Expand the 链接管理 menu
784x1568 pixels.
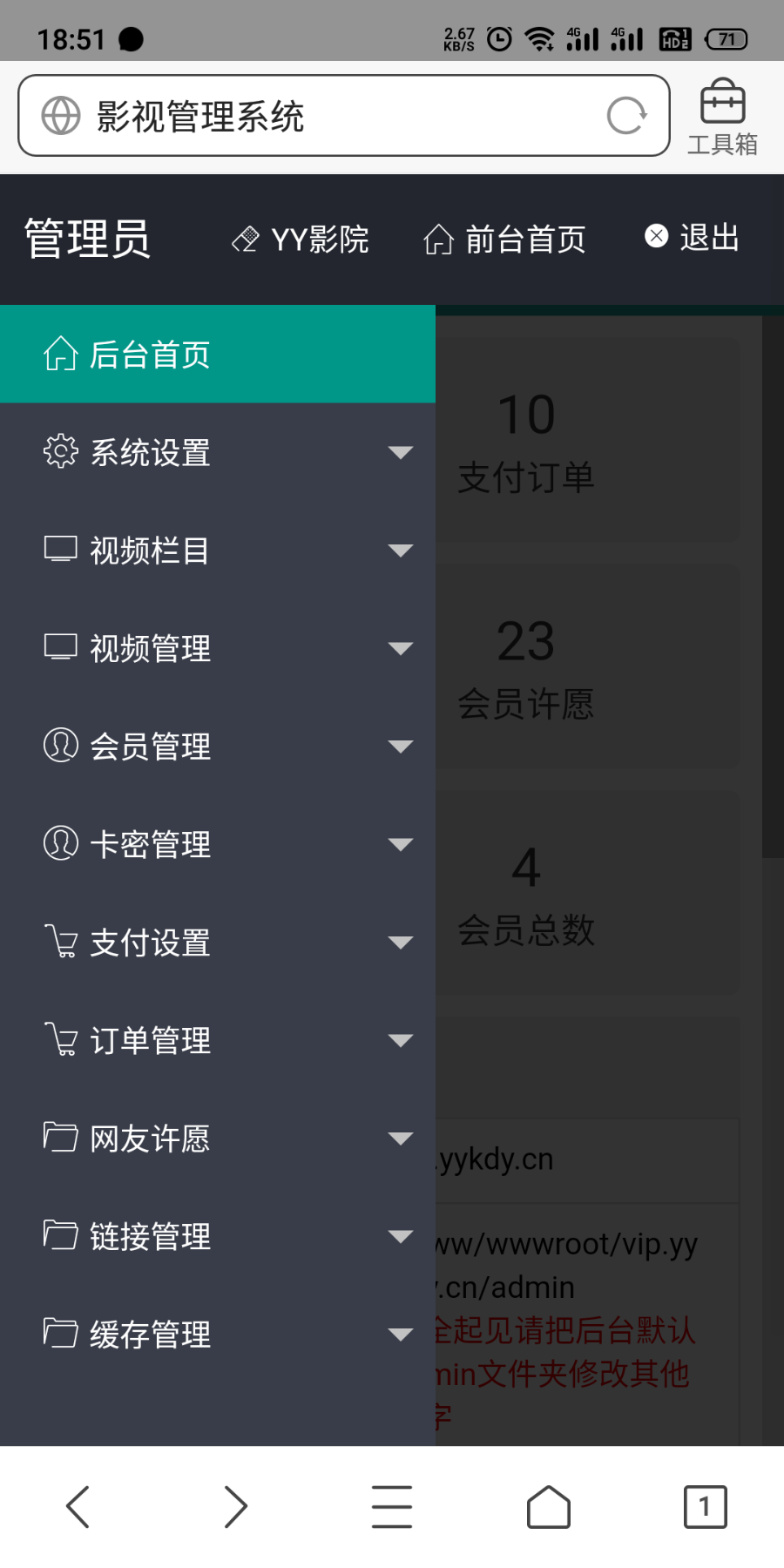[218, 1236]
